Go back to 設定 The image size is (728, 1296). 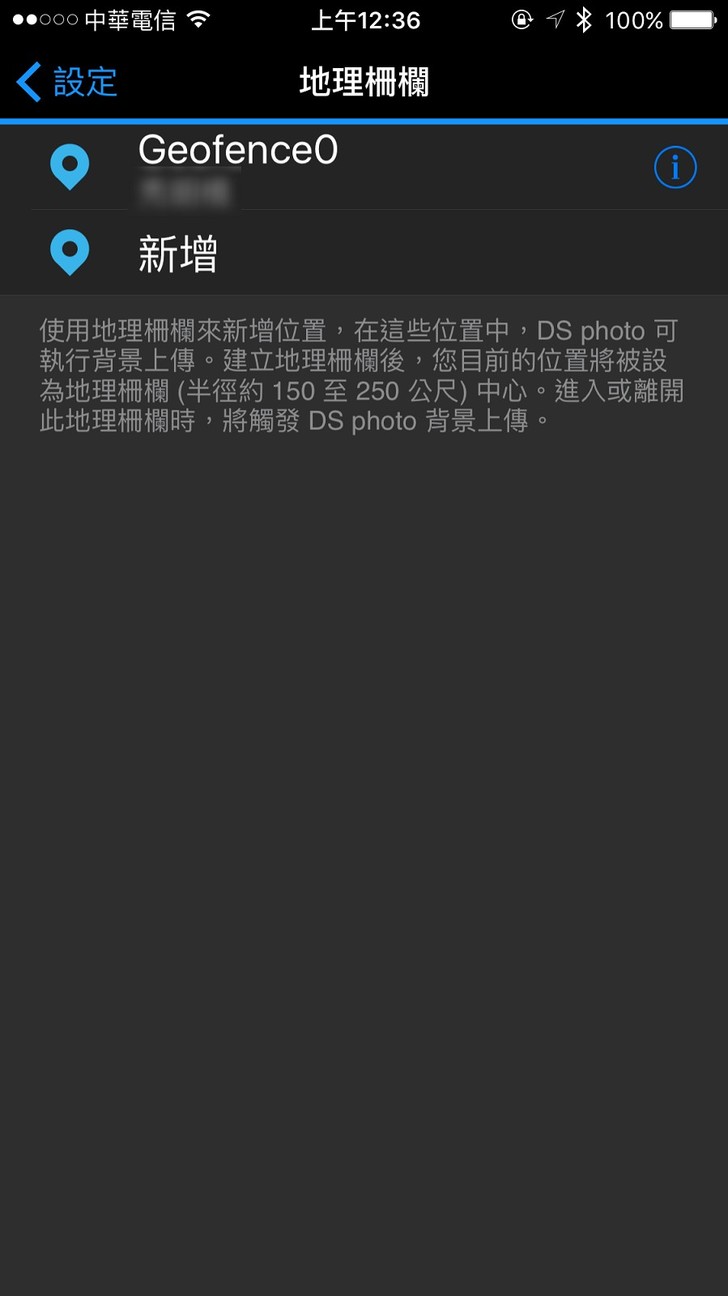(x=68, y=82)
